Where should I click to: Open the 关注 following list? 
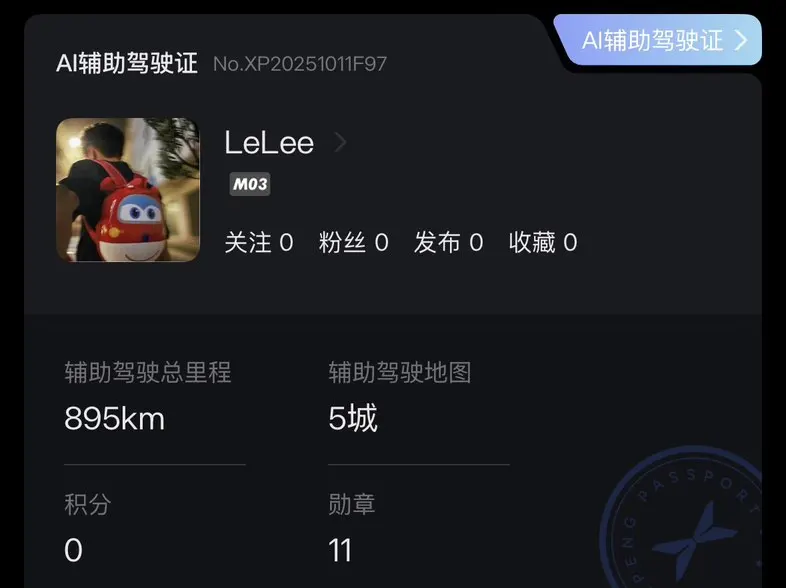(x=259, y=242)
